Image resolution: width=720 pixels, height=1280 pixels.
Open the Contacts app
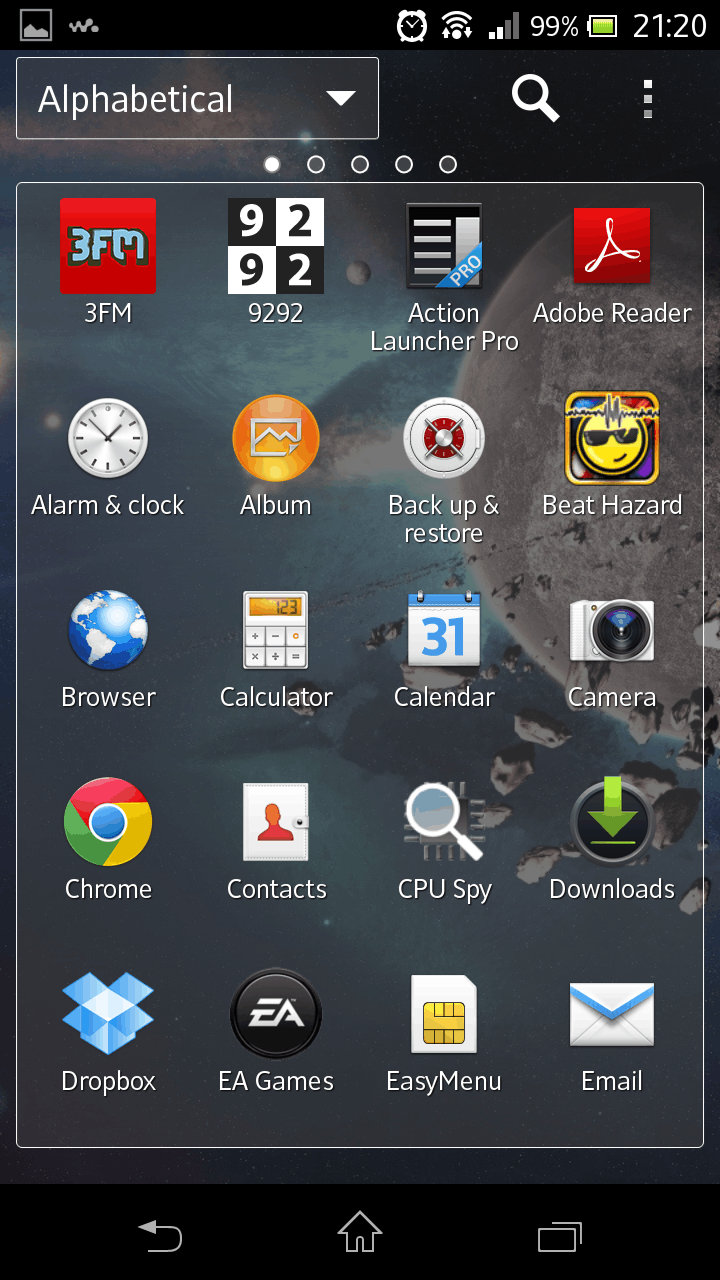276,822
